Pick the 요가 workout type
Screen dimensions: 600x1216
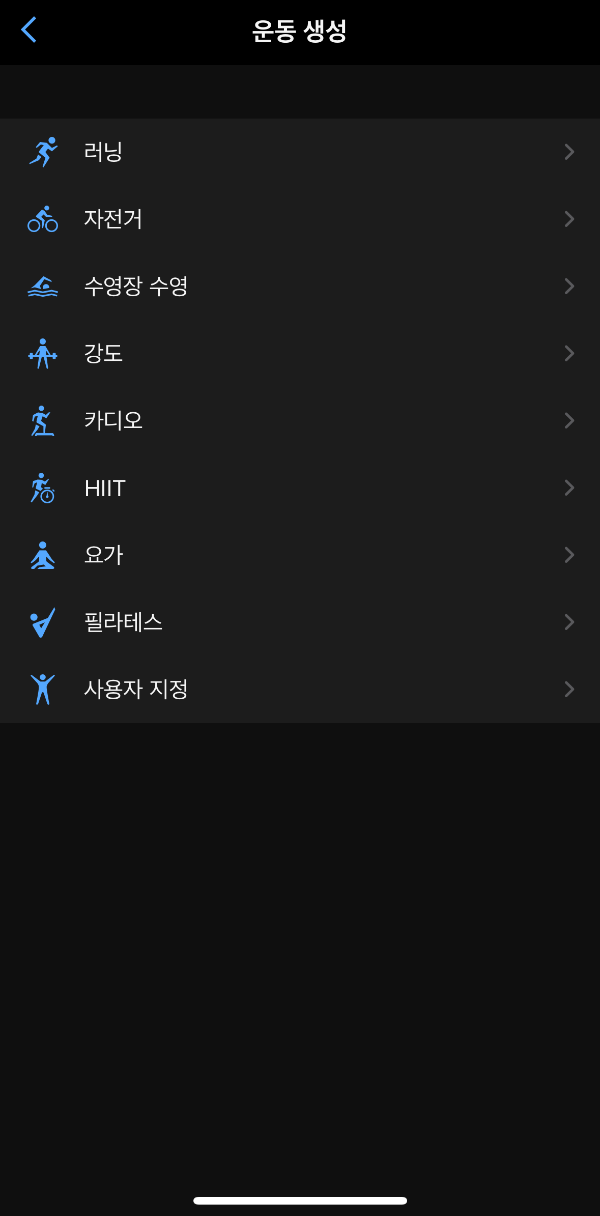pos(300,555)
